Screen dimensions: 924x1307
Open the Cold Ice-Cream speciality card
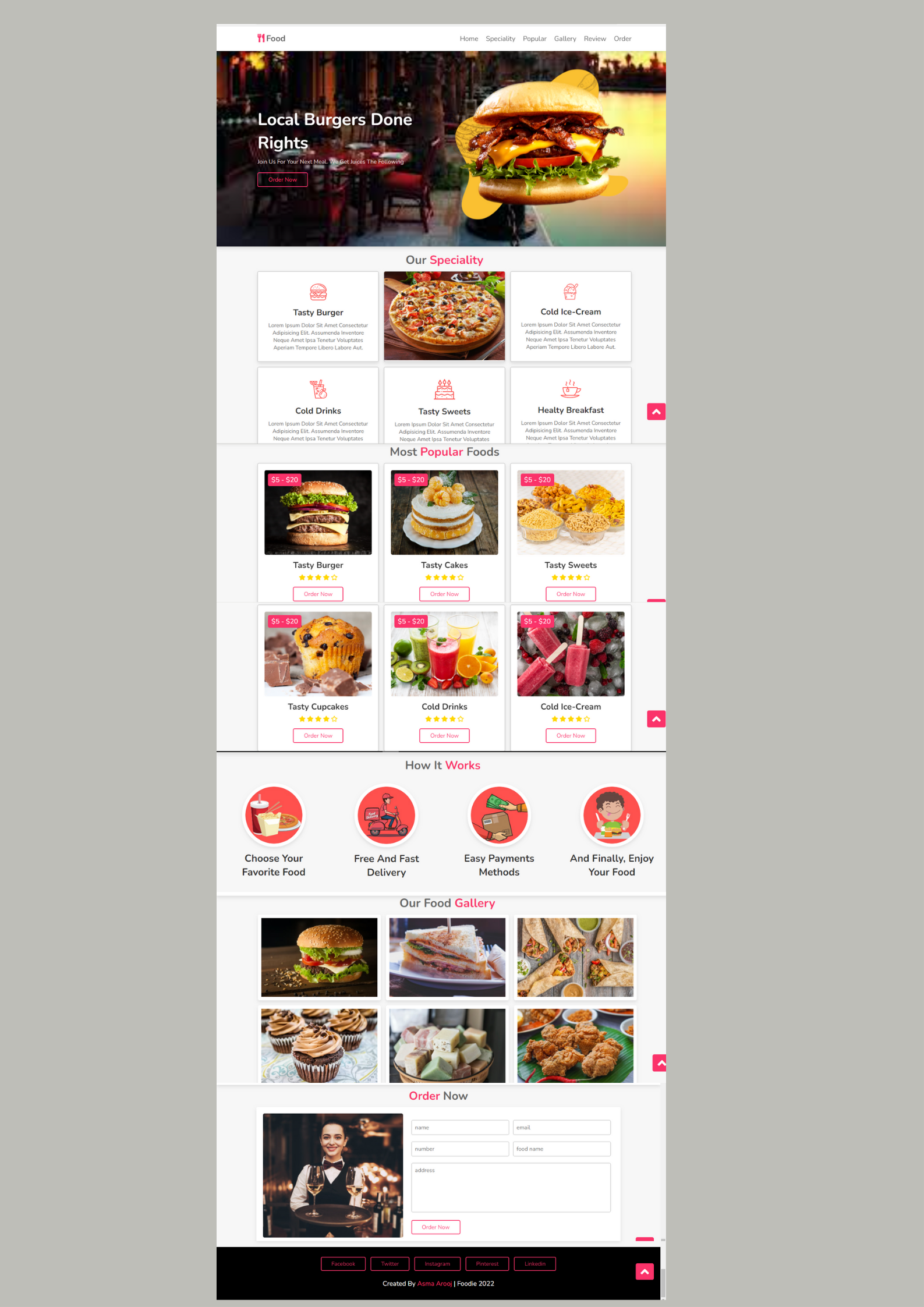[x=571, y=316]
